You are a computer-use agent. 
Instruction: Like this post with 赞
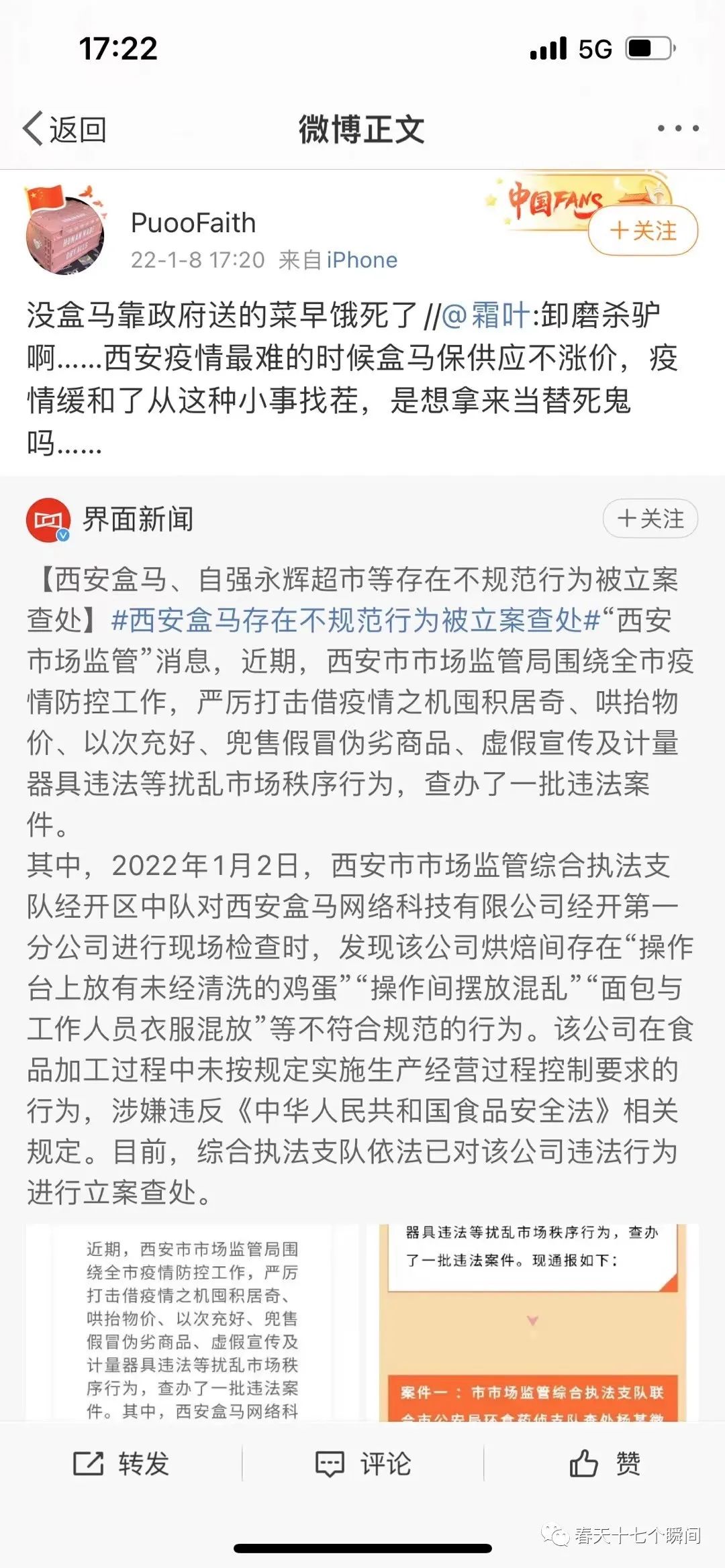(604, 1463)
